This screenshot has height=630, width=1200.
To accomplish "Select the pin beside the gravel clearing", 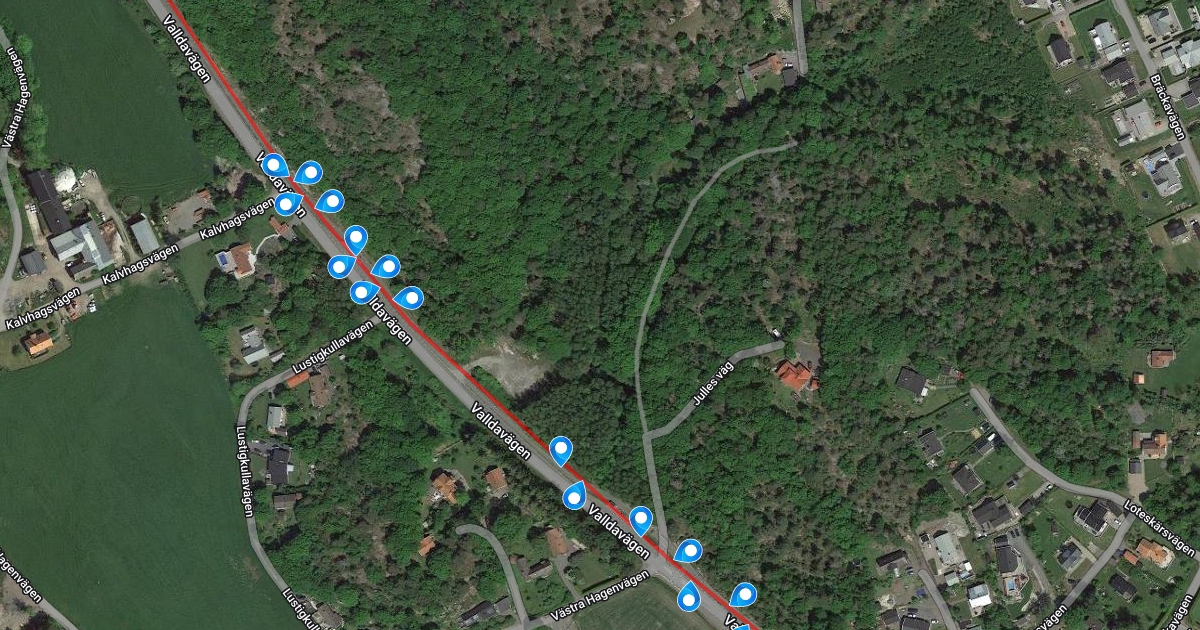I will pyautogui.click(x=561, y=450).
